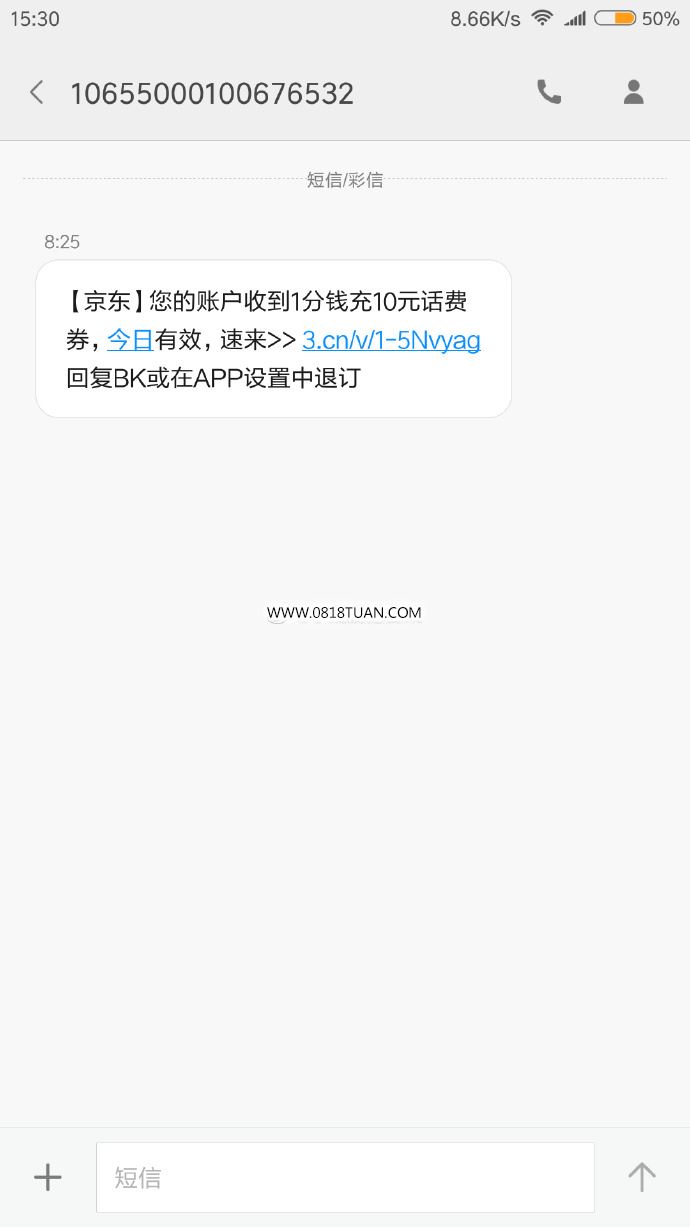Focus the 短信 text input field
Image resolution: width=690 pixels, height=1227 pixels.
tap(345, 1177)
